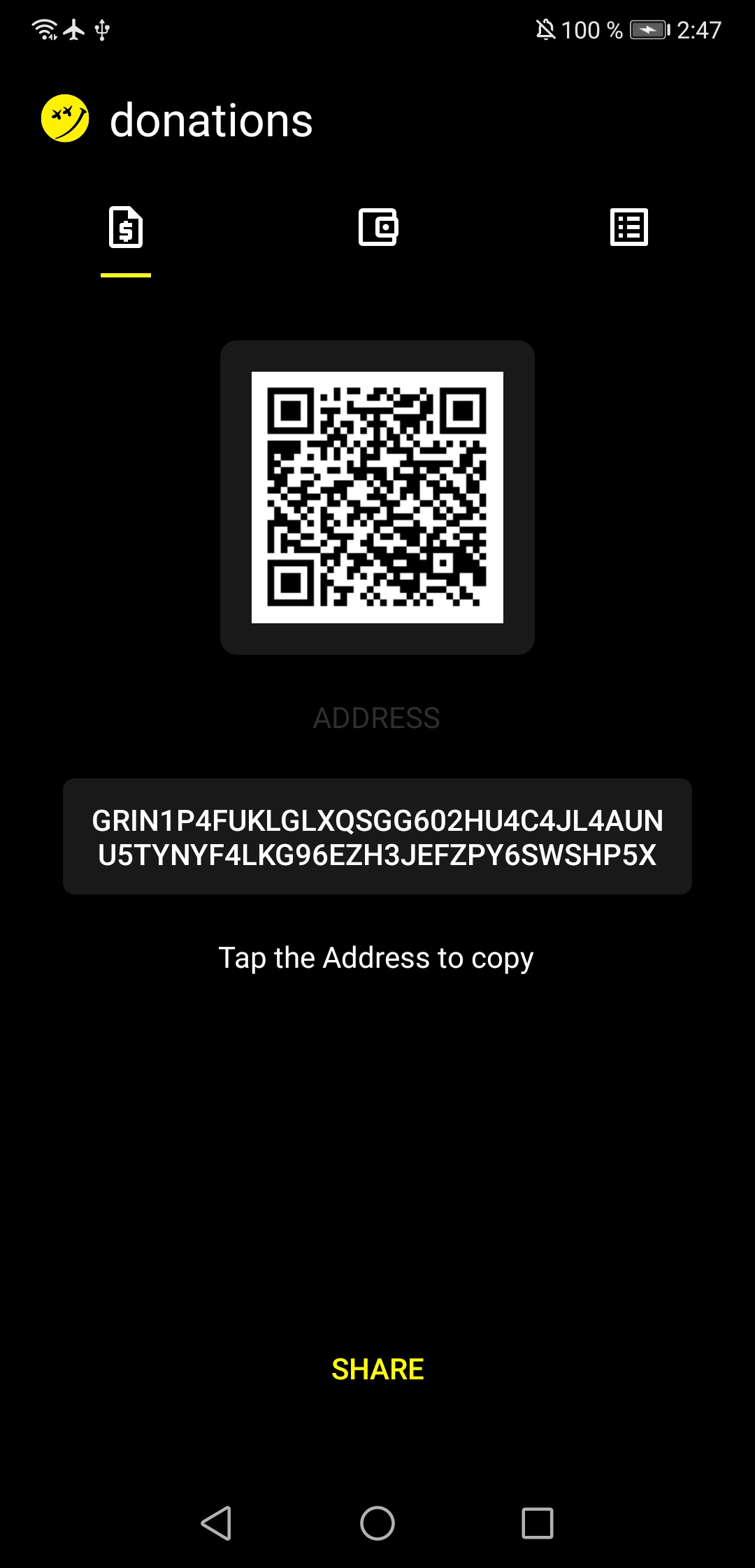Image resolution: width=755 pixels, height=1568 pixels.
Task: Go back using the system back button
Action: [216, 1523]
